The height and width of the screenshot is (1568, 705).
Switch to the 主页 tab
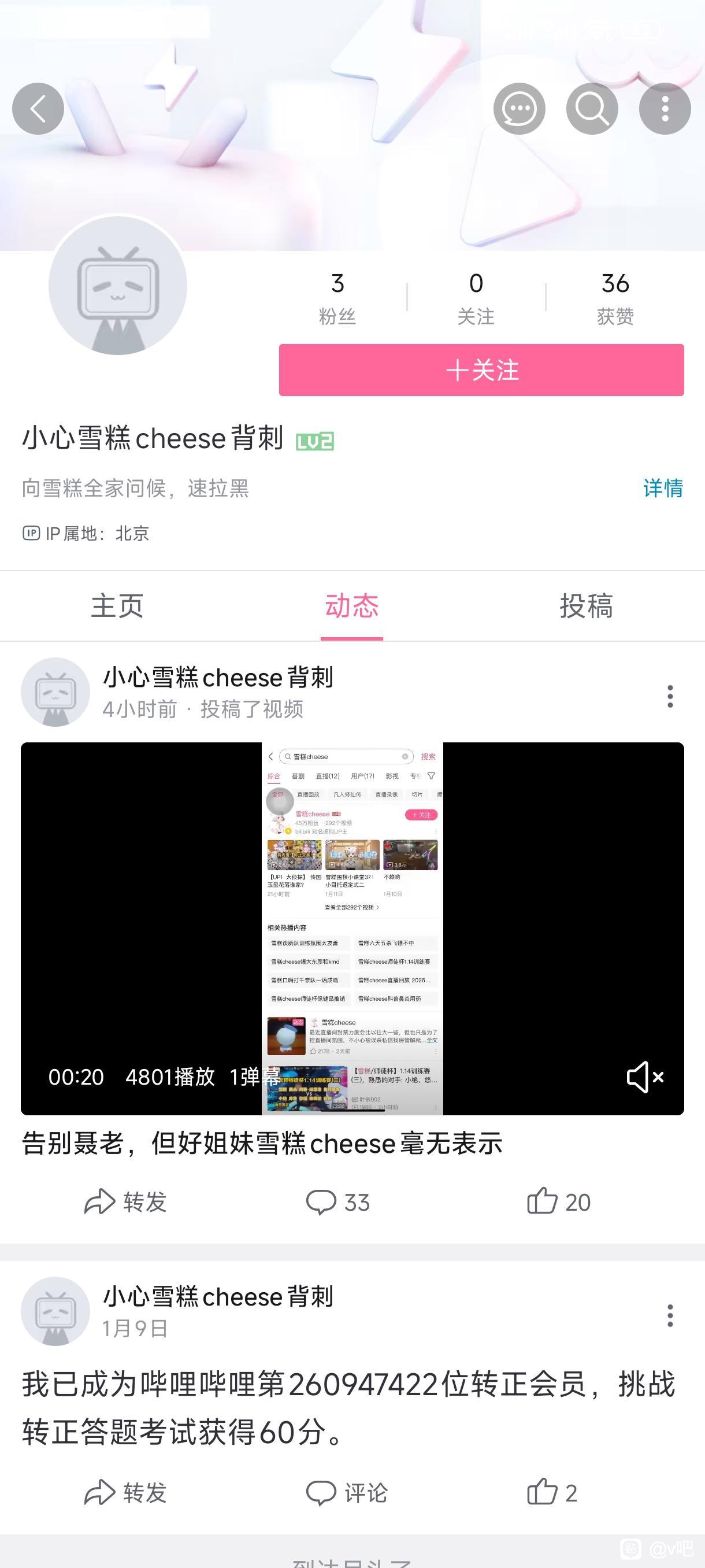(x=117, y=607)
